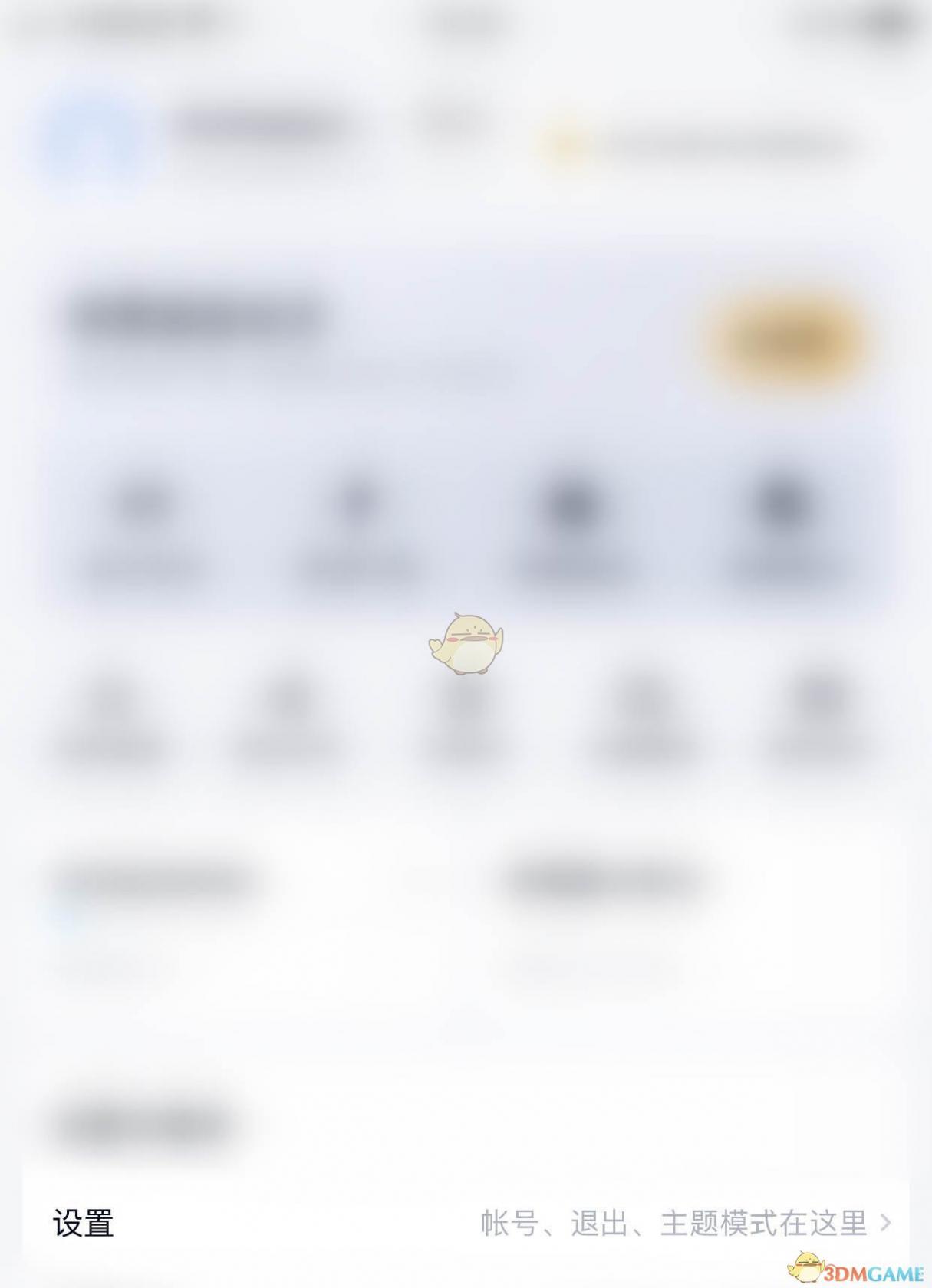Open the 设置 settings row
This screenshot has height=1288, width=932.
pos(466,1222)
